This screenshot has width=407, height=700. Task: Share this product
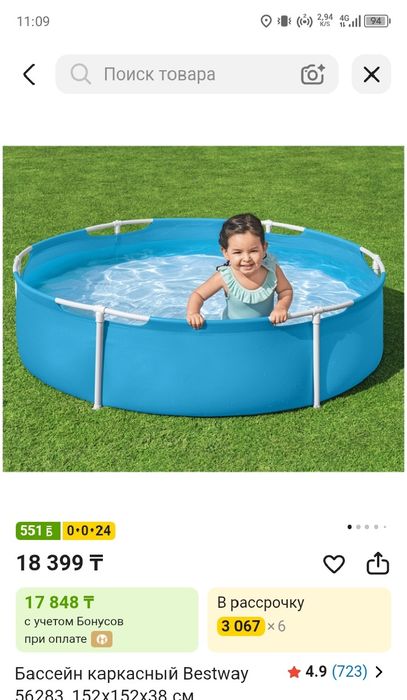tap(378, 563)
